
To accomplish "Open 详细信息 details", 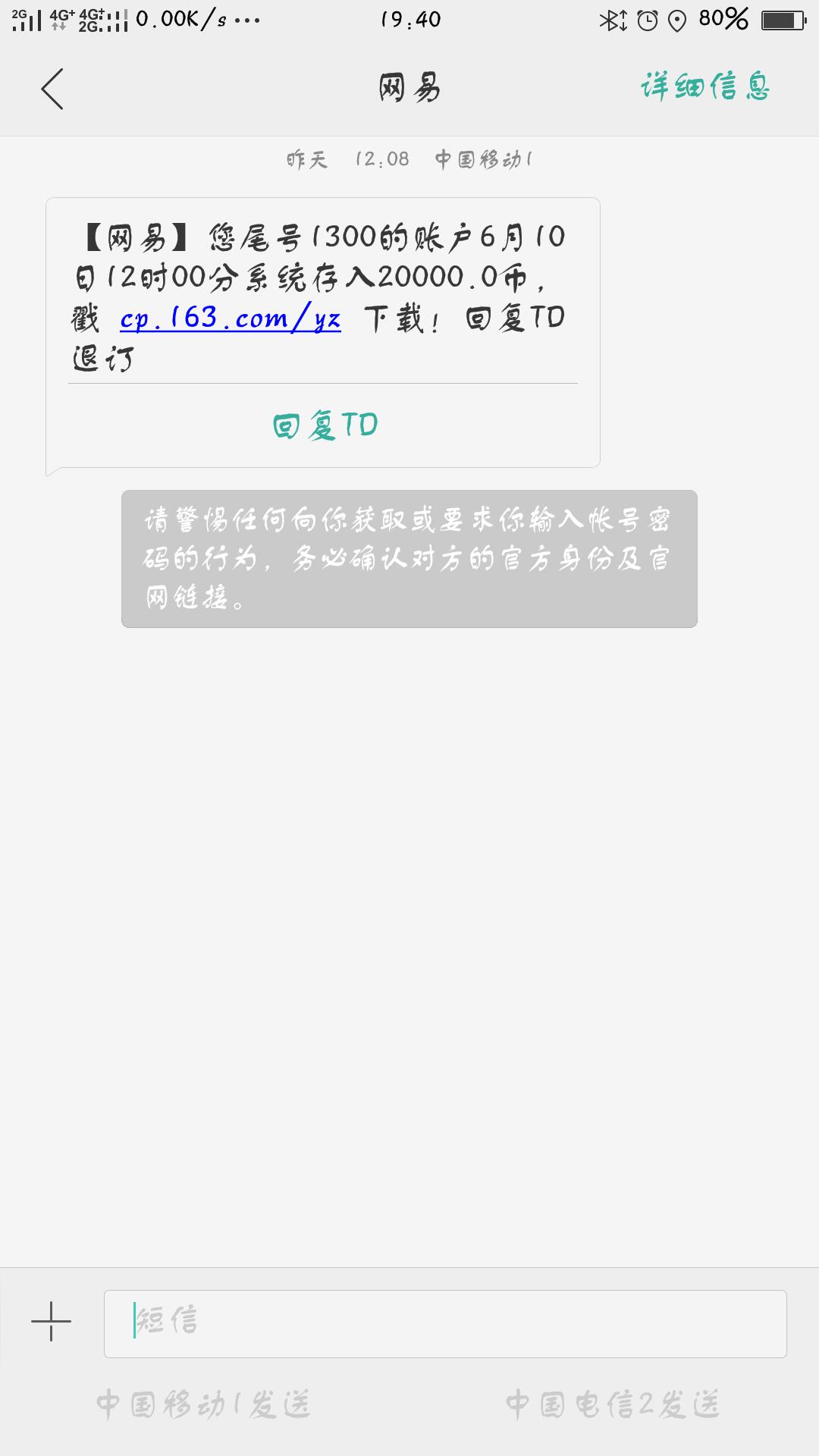I will point(704,87).
